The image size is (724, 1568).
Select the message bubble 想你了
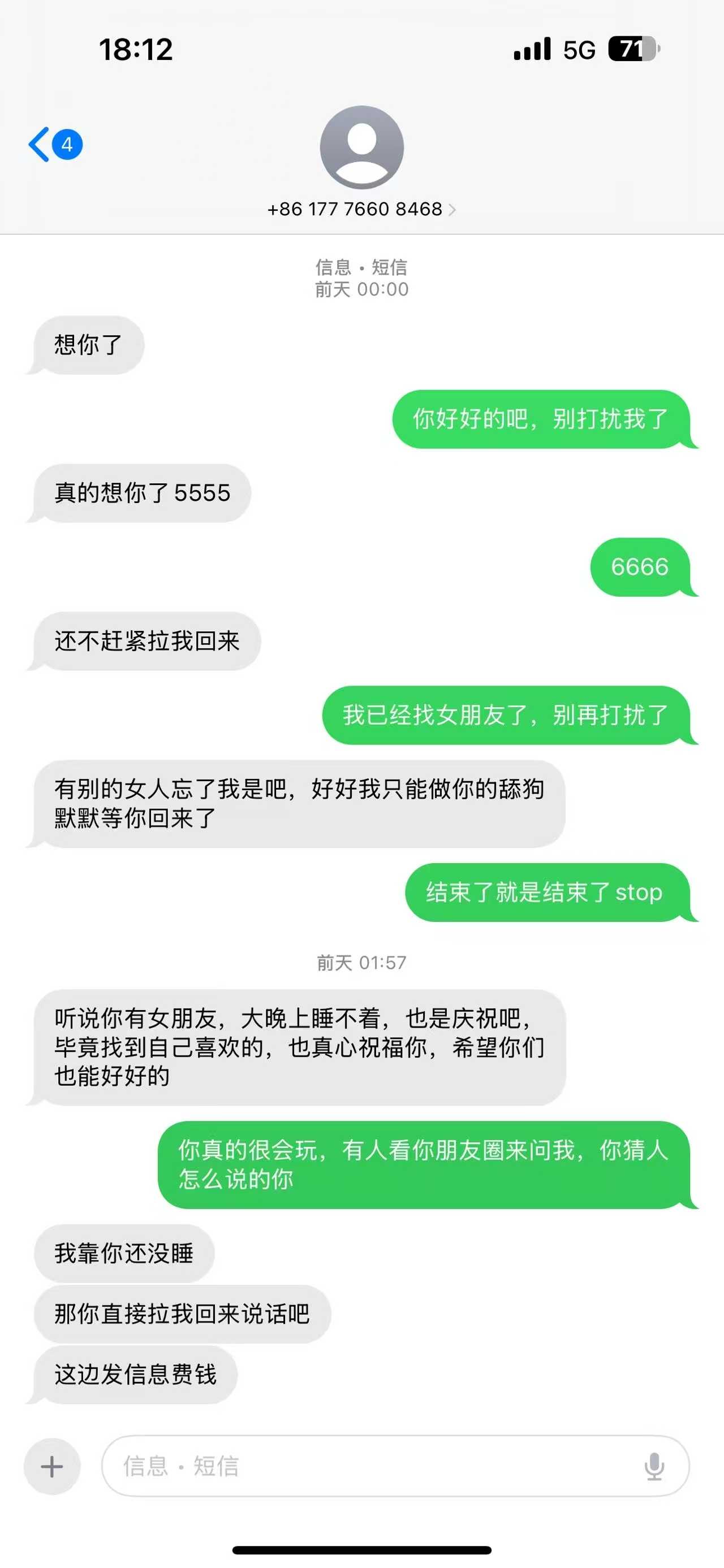click(88, 345)
